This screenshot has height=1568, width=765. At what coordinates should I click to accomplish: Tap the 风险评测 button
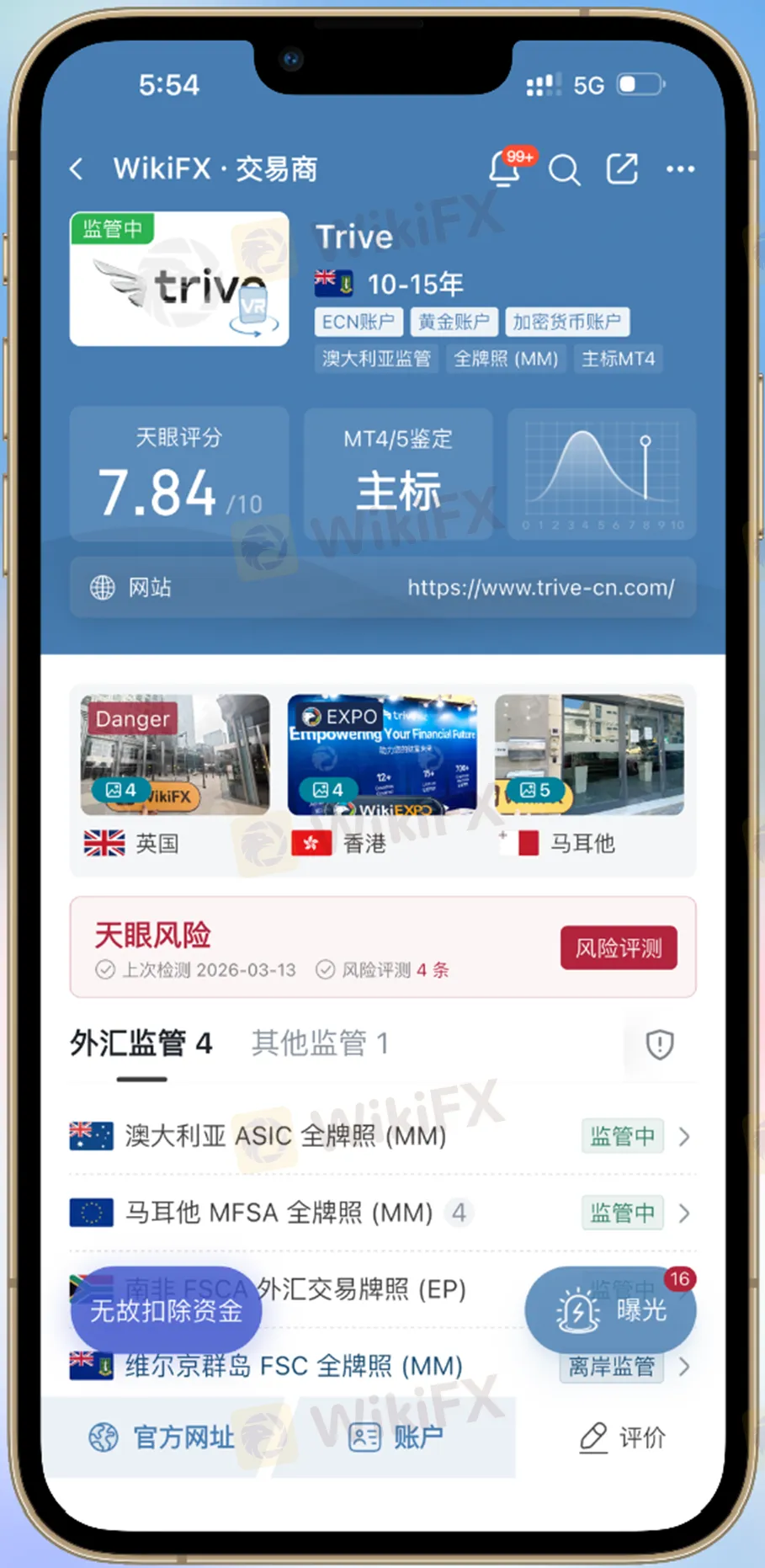click(619, 948)
